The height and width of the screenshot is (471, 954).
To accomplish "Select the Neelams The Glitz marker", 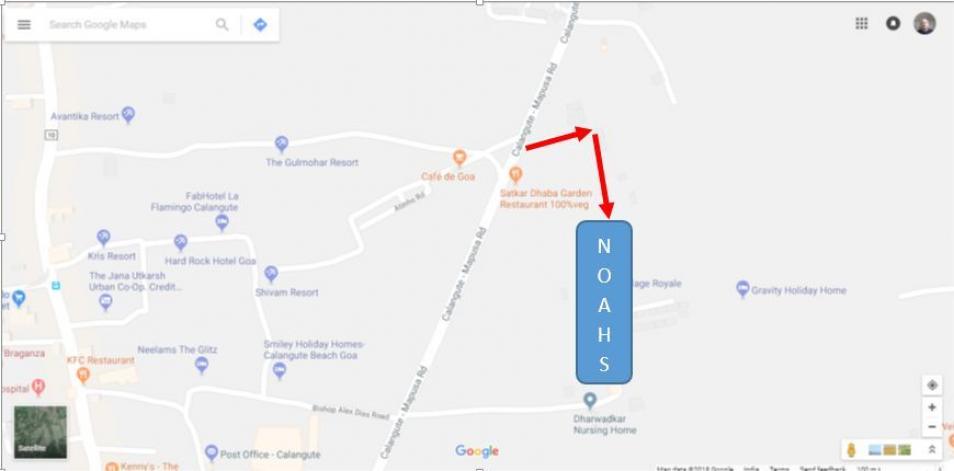I will (x=202, y=366).
